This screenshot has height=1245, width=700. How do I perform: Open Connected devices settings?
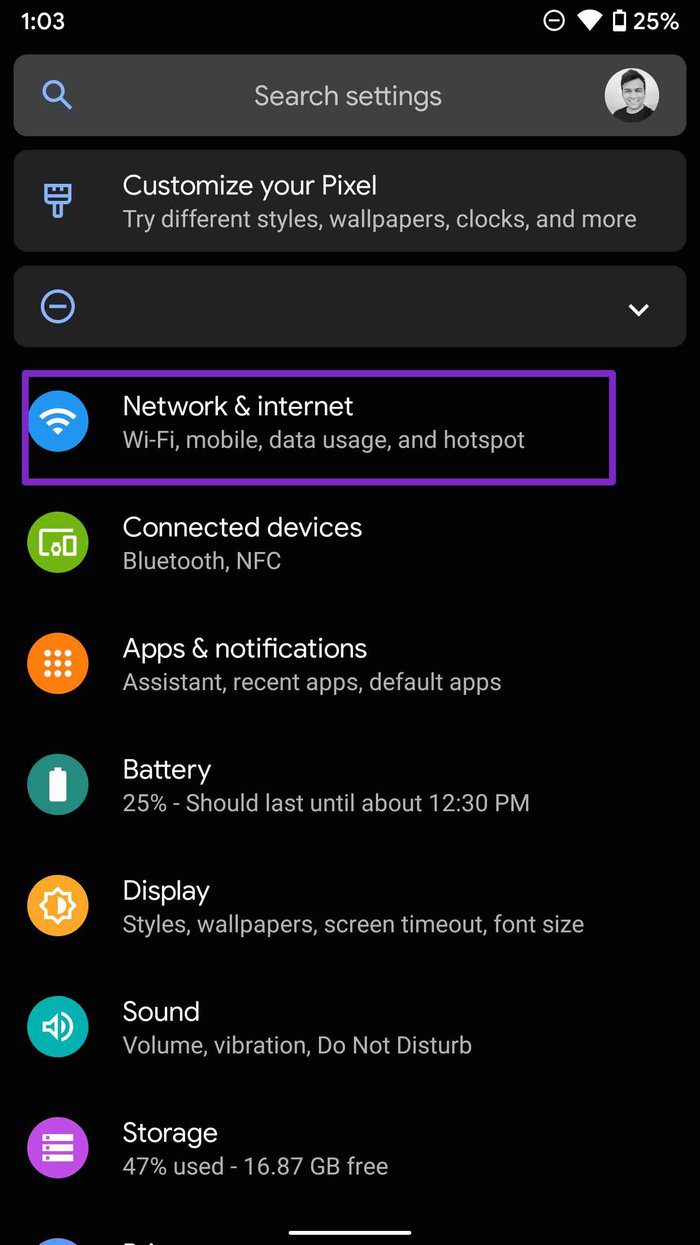(x=349, y=543)
